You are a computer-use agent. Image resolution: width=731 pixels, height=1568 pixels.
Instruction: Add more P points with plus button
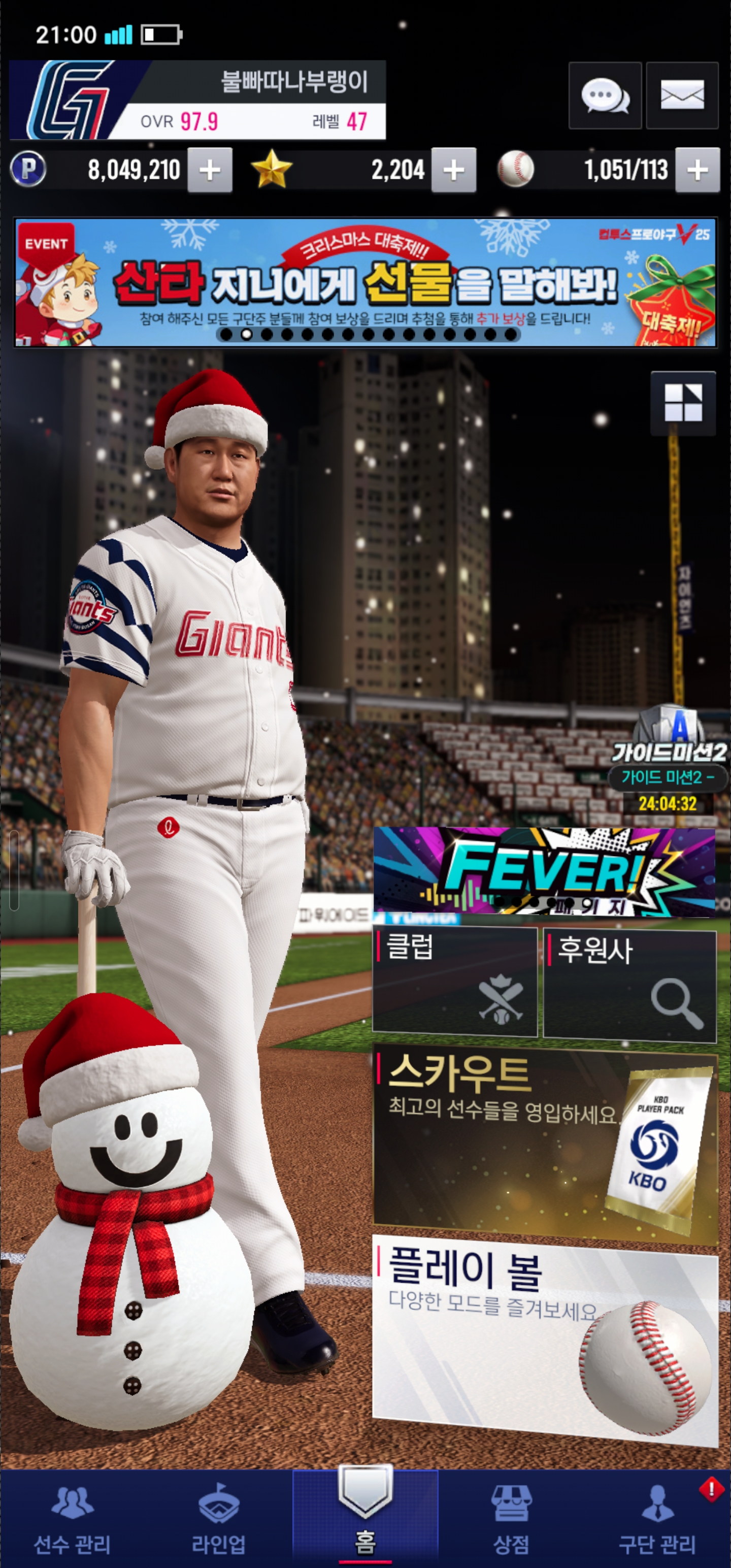(x=209, y=170)
